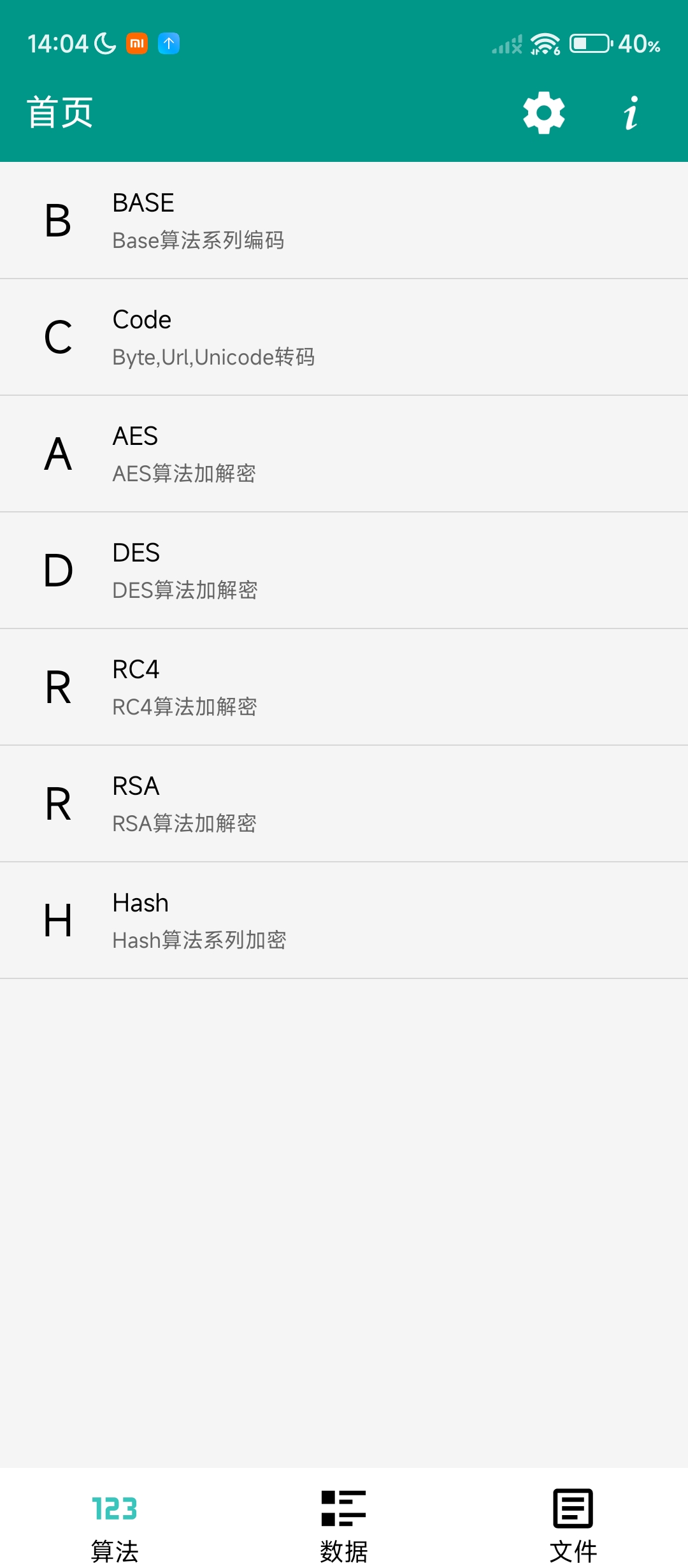688x1568 pixels.
Task: Choose the DES algorithm entry
Action: [344, 570]
